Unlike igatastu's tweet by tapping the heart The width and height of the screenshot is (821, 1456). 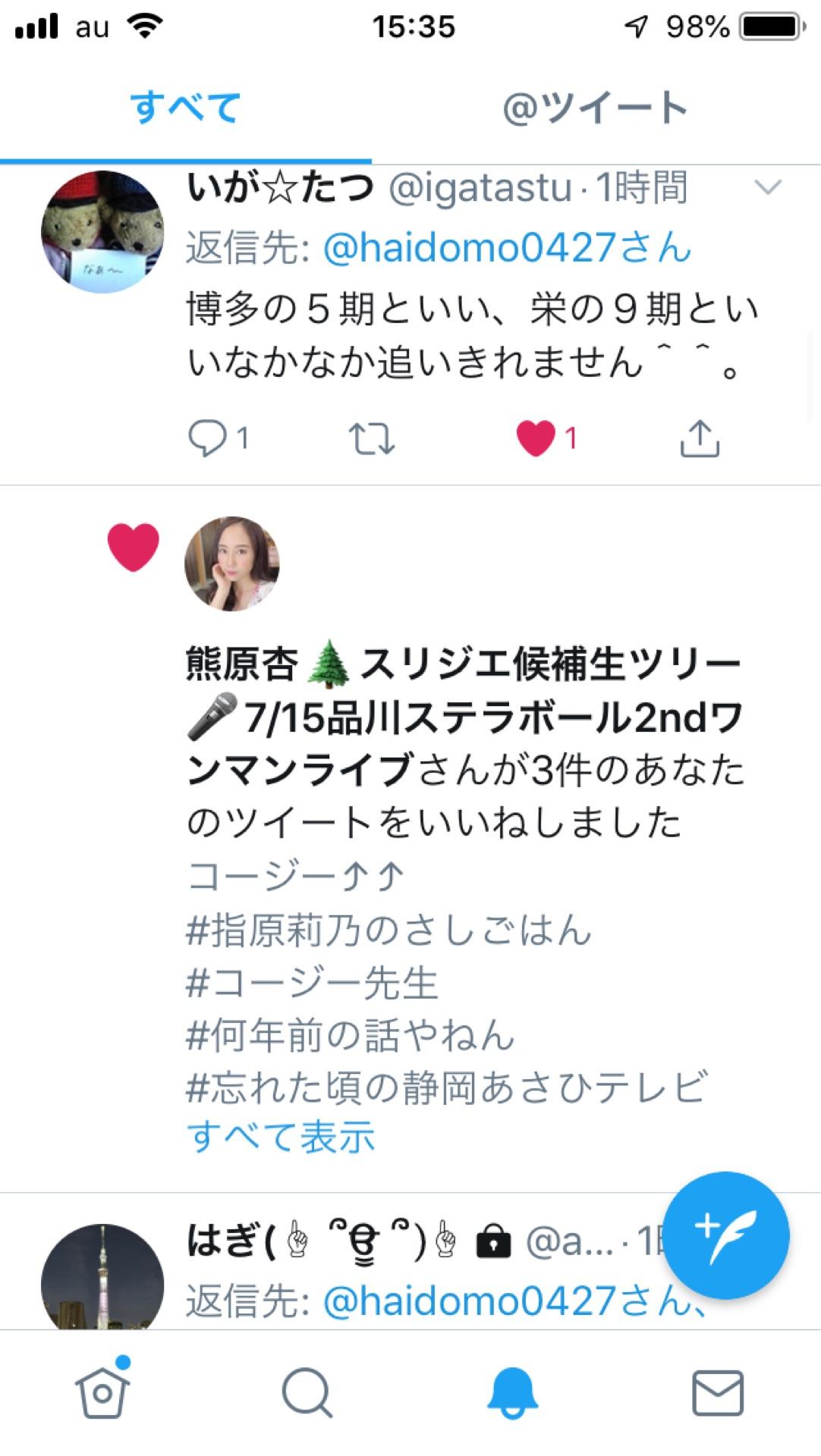536,438
